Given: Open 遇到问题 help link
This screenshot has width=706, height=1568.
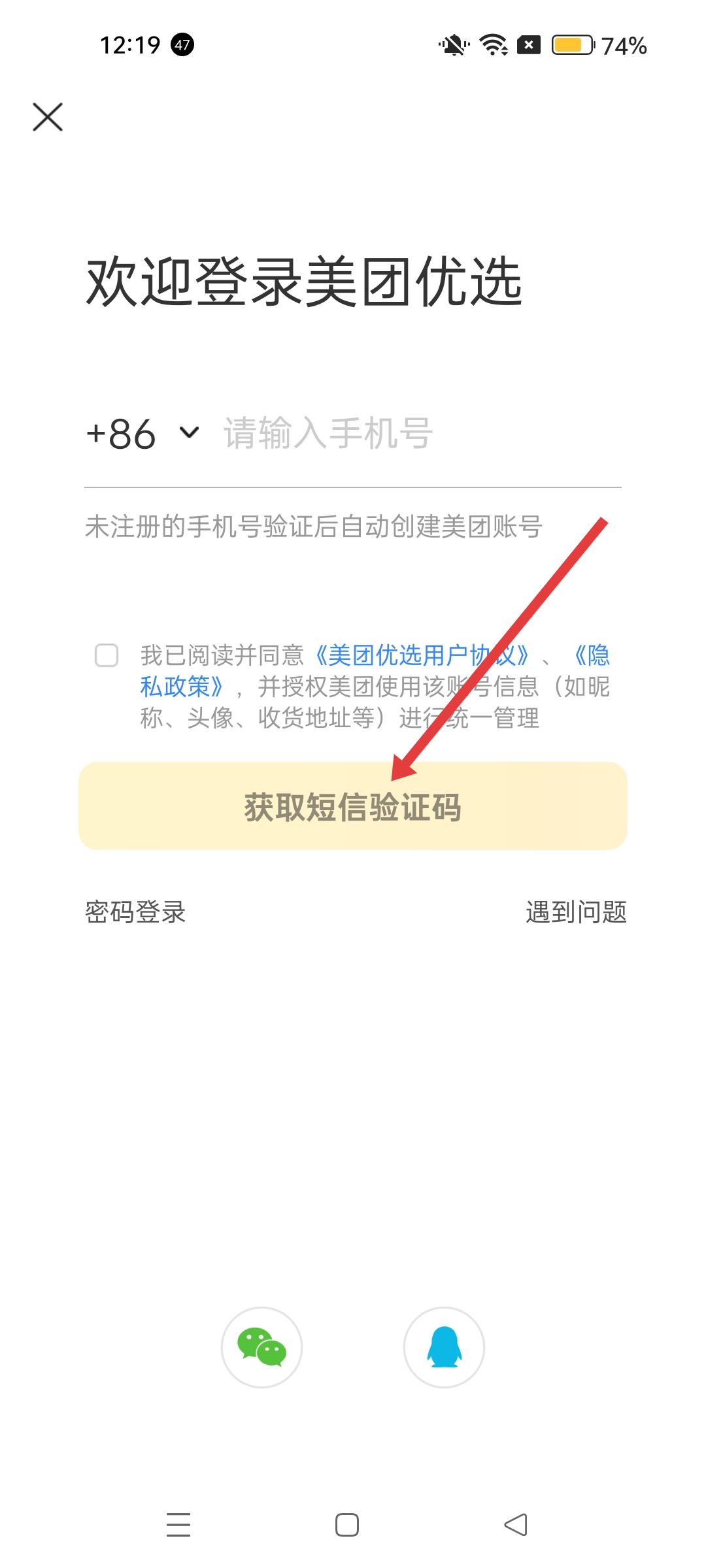Looking at the screenshot, I should point(576,912).
